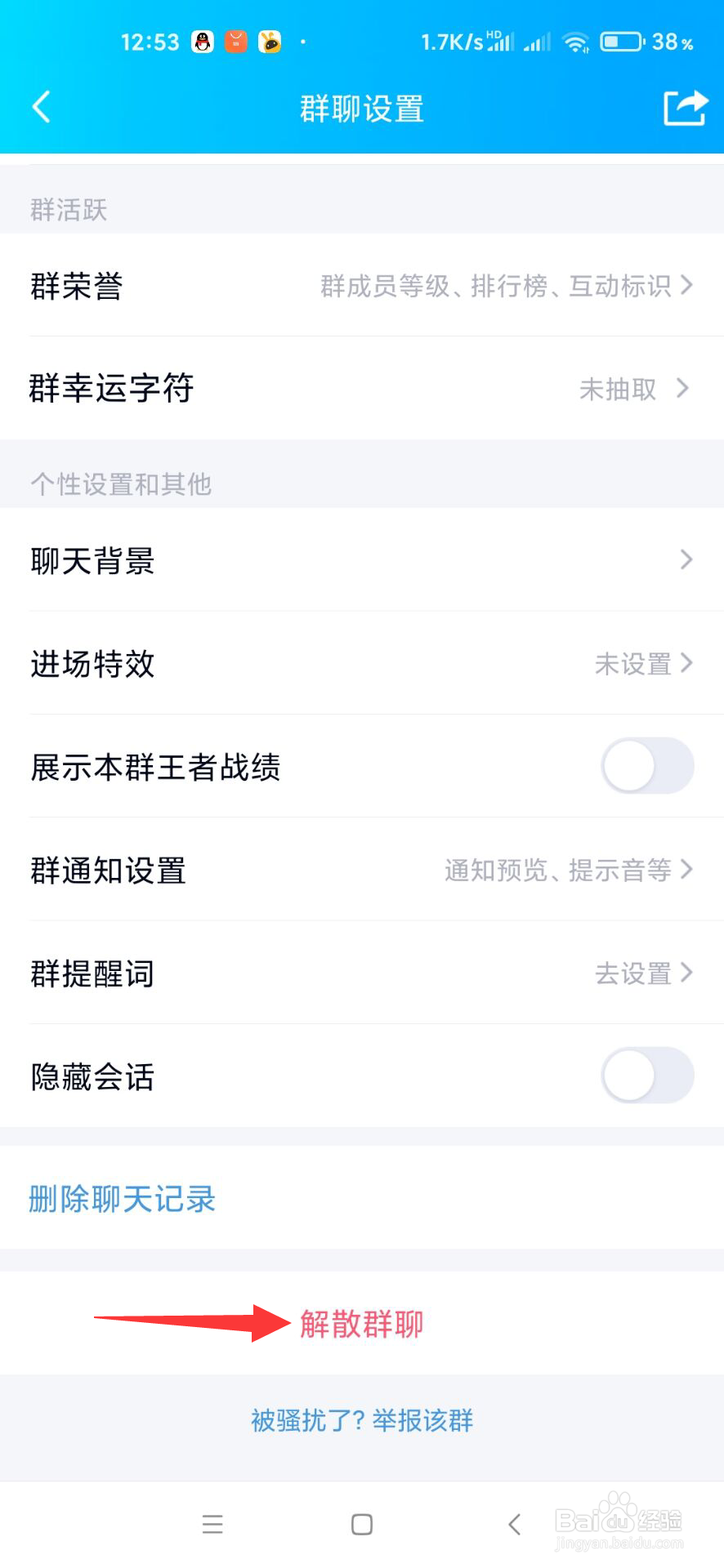Expand 群荣誉 to view member levels
This screenshot has height=1568, width=724.
[362, 286]
